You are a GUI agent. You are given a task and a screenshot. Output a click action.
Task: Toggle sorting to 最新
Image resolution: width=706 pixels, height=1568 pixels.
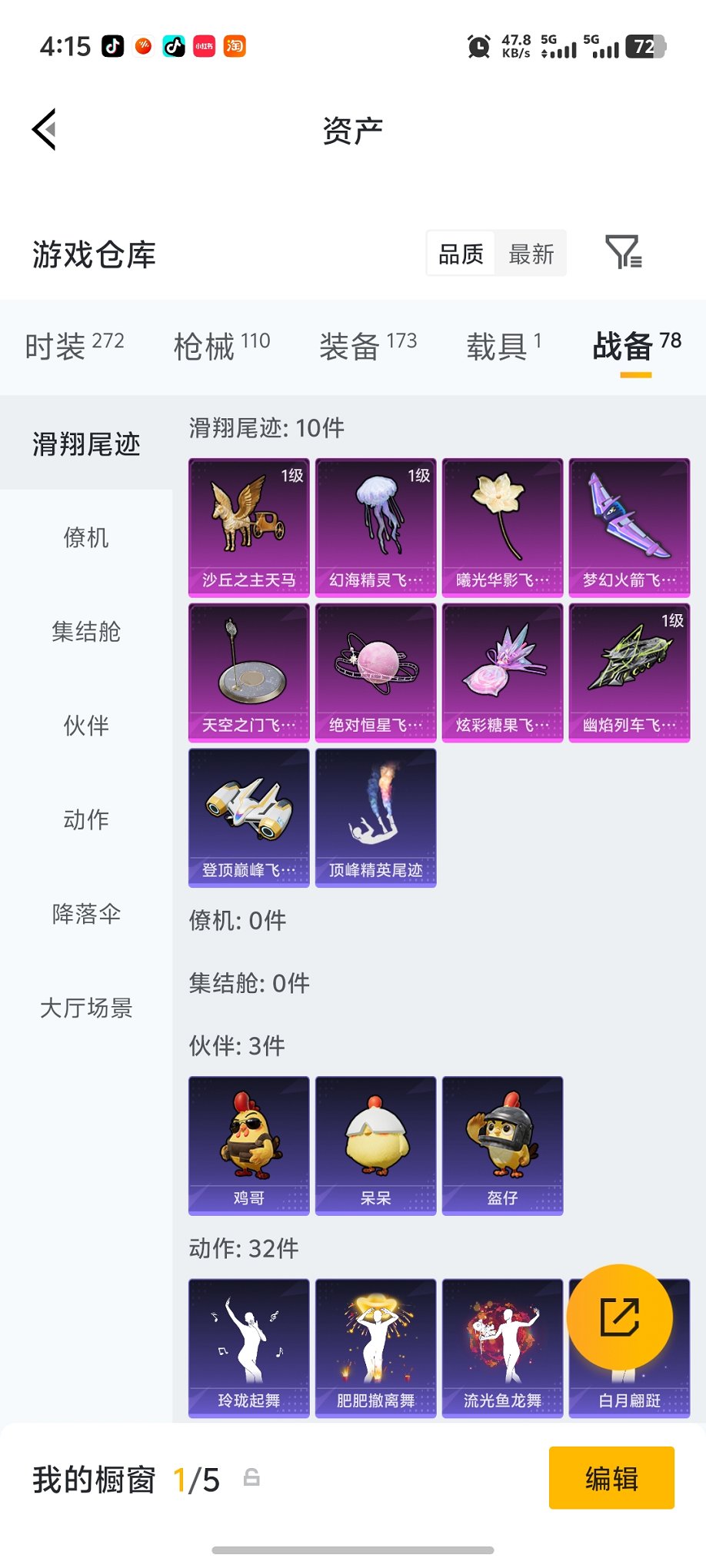click(x=531, y=252)
